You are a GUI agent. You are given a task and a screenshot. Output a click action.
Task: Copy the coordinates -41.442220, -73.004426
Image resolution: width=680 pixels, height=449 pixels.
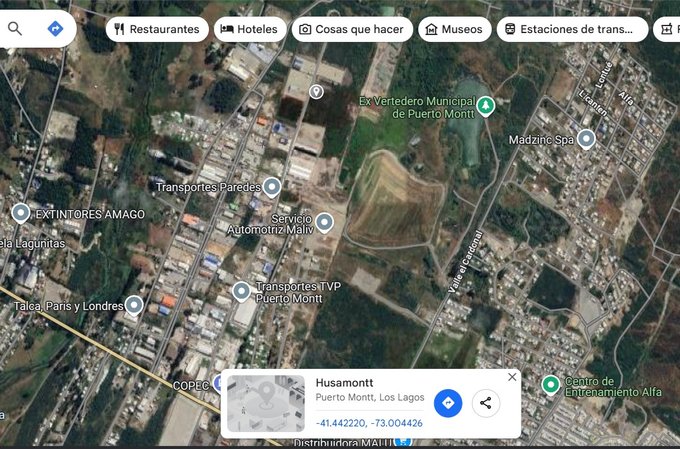tap(369, 423)
